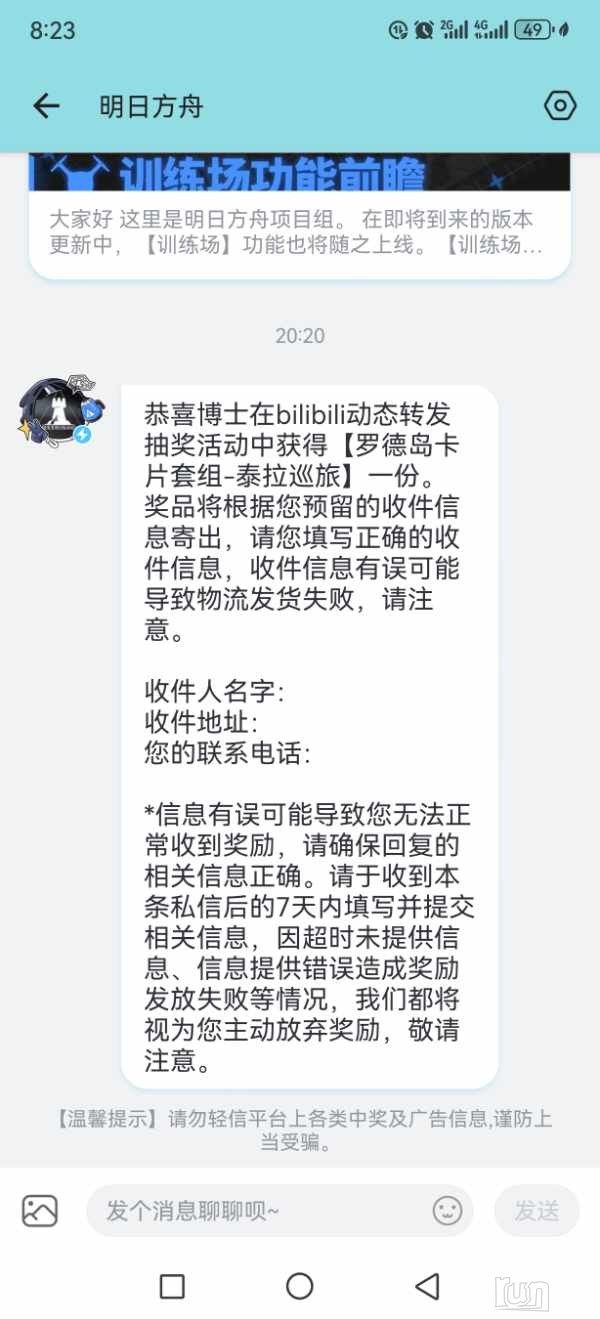Open the recent apps overview
The image size is (600, 1319).
[172, 1286]
